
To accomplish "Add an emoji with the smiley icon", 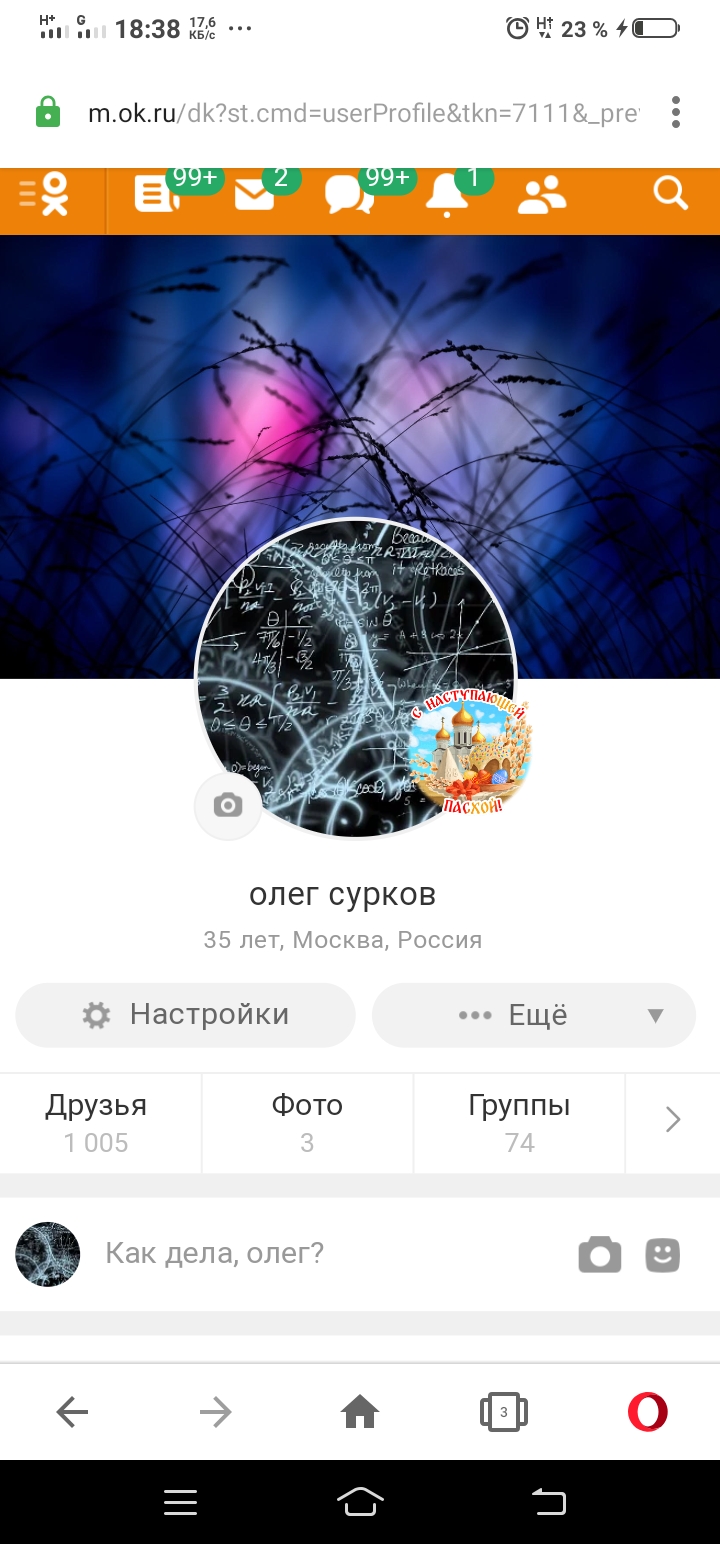I will pyautogui.click(x=662, y=1254).
